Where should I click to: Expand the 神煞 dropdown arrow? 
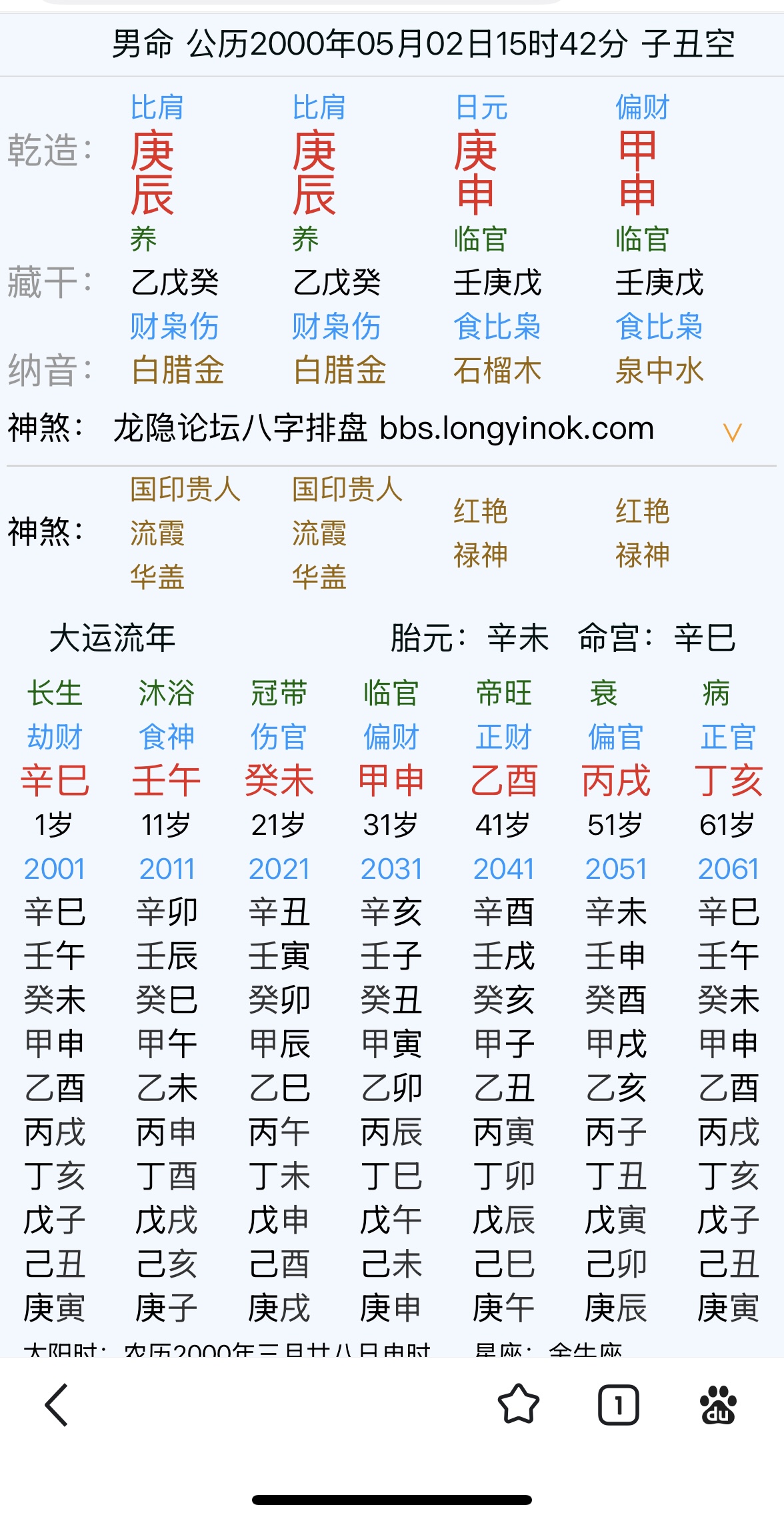732,433
